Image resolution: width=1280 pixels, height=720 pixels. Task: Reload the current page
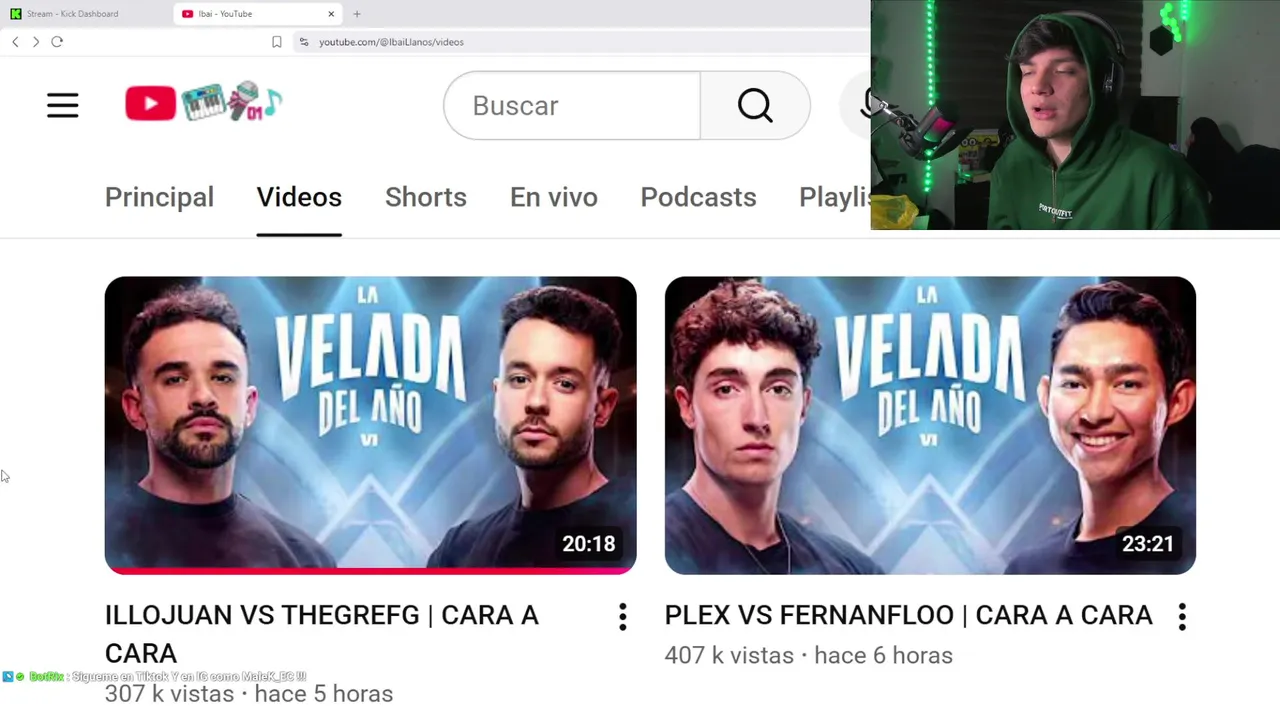57,42
